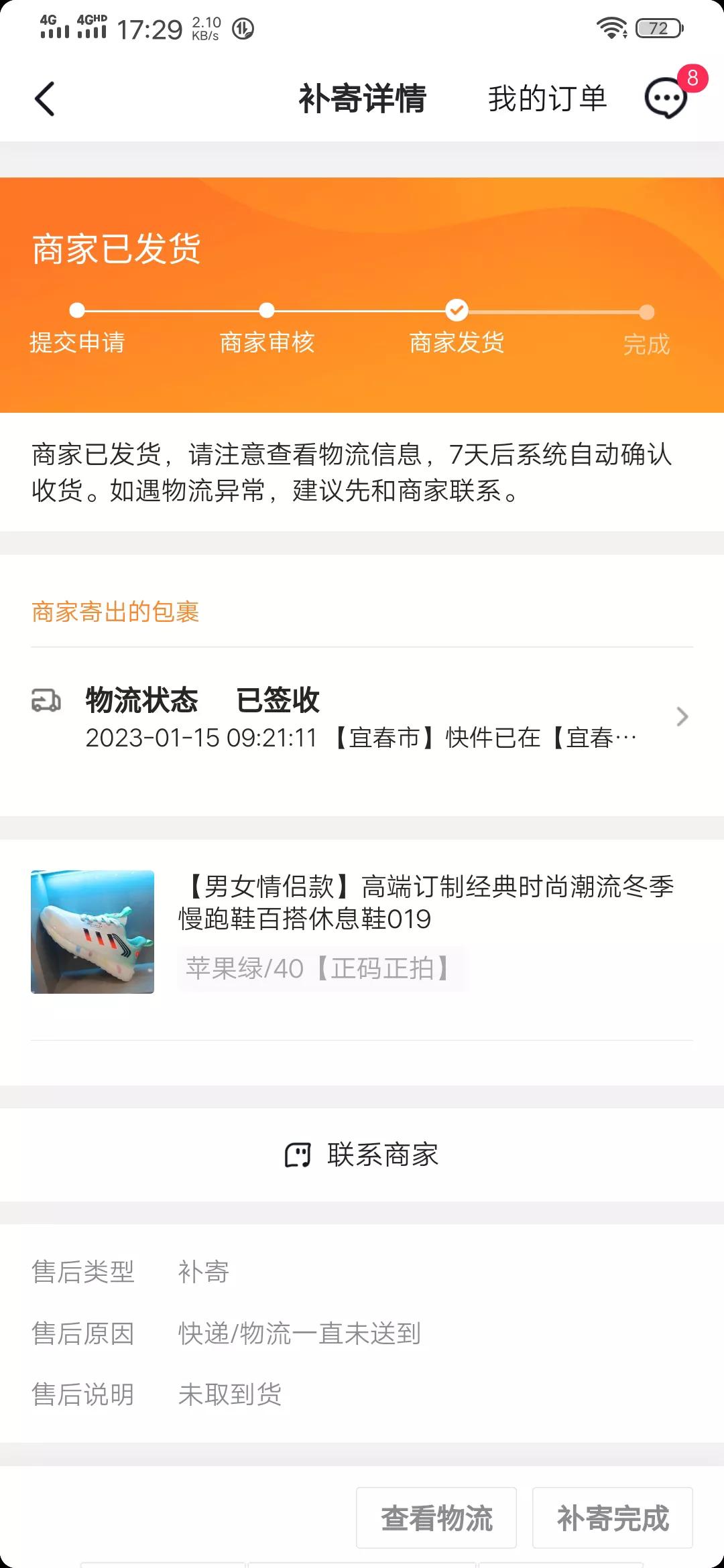Tap the 商家审核 progress step dot

[267, 310]
